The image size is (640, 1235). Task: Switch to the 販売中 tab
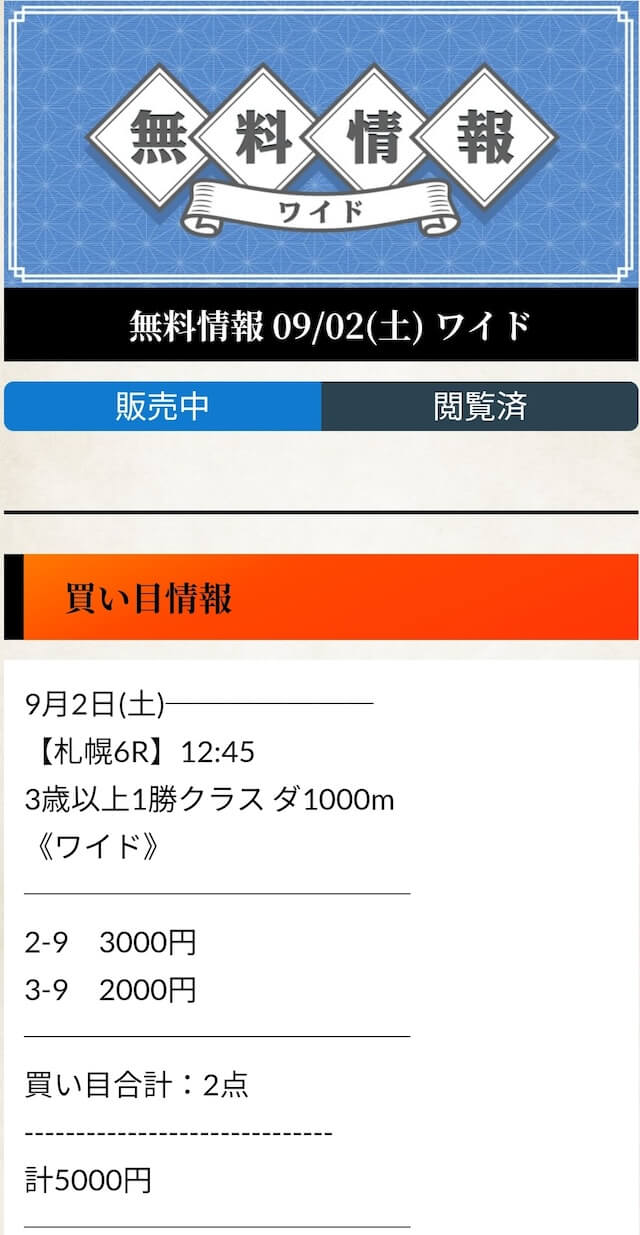click(x=163, y=406)
